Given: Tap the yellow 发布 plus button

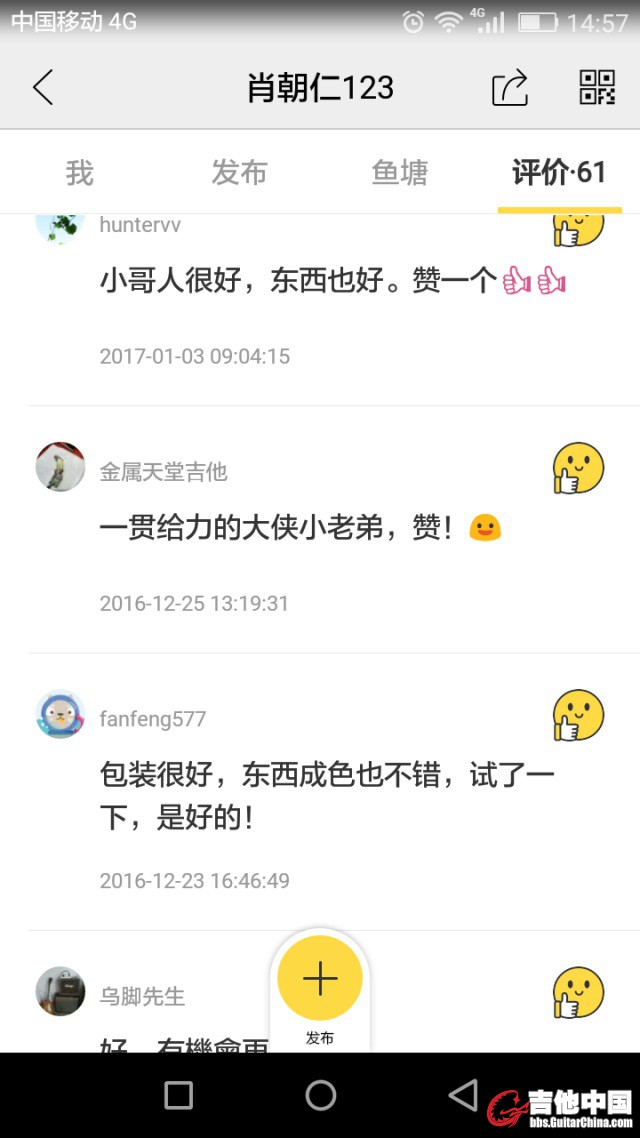Looking at the screenshot, I should point(320,978).
